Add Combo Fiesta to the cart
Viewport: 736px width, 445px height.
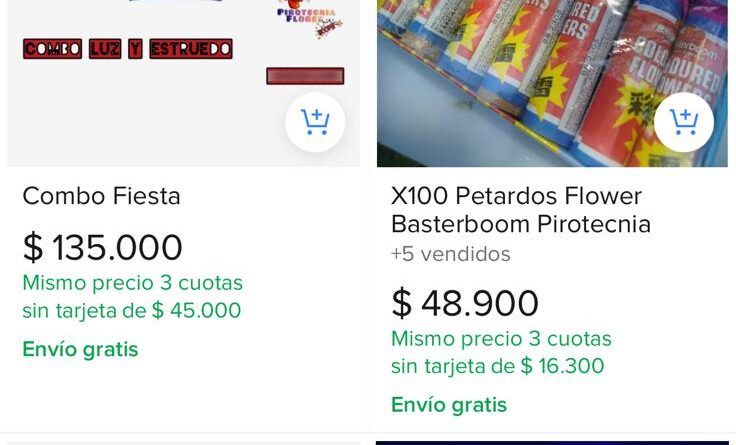tap(315, 122)
